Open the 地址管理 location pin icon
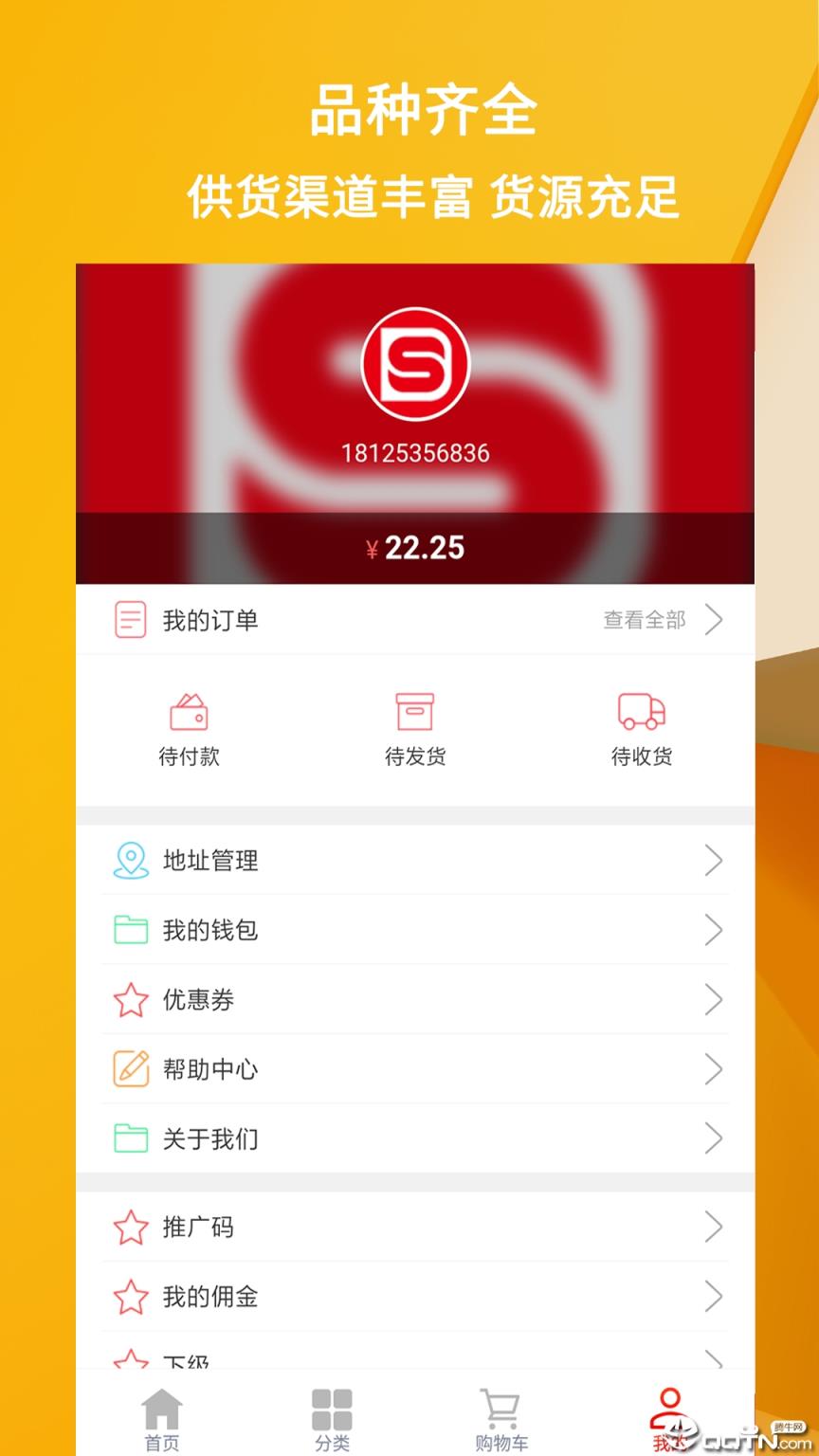819x1456 pixels. 131,861
